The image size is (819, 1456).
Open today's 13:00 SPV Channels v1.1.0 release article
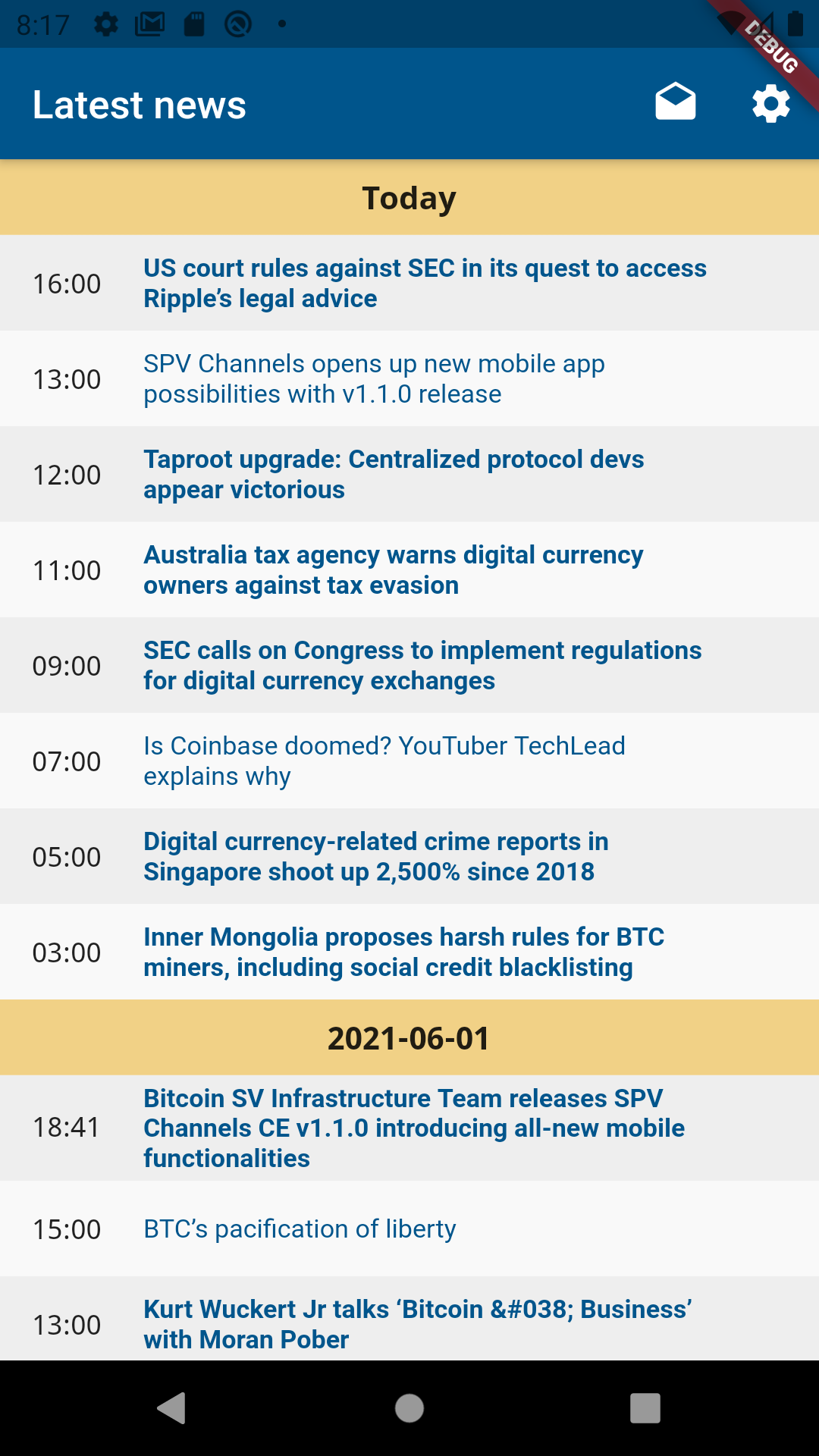pos(409,378)
